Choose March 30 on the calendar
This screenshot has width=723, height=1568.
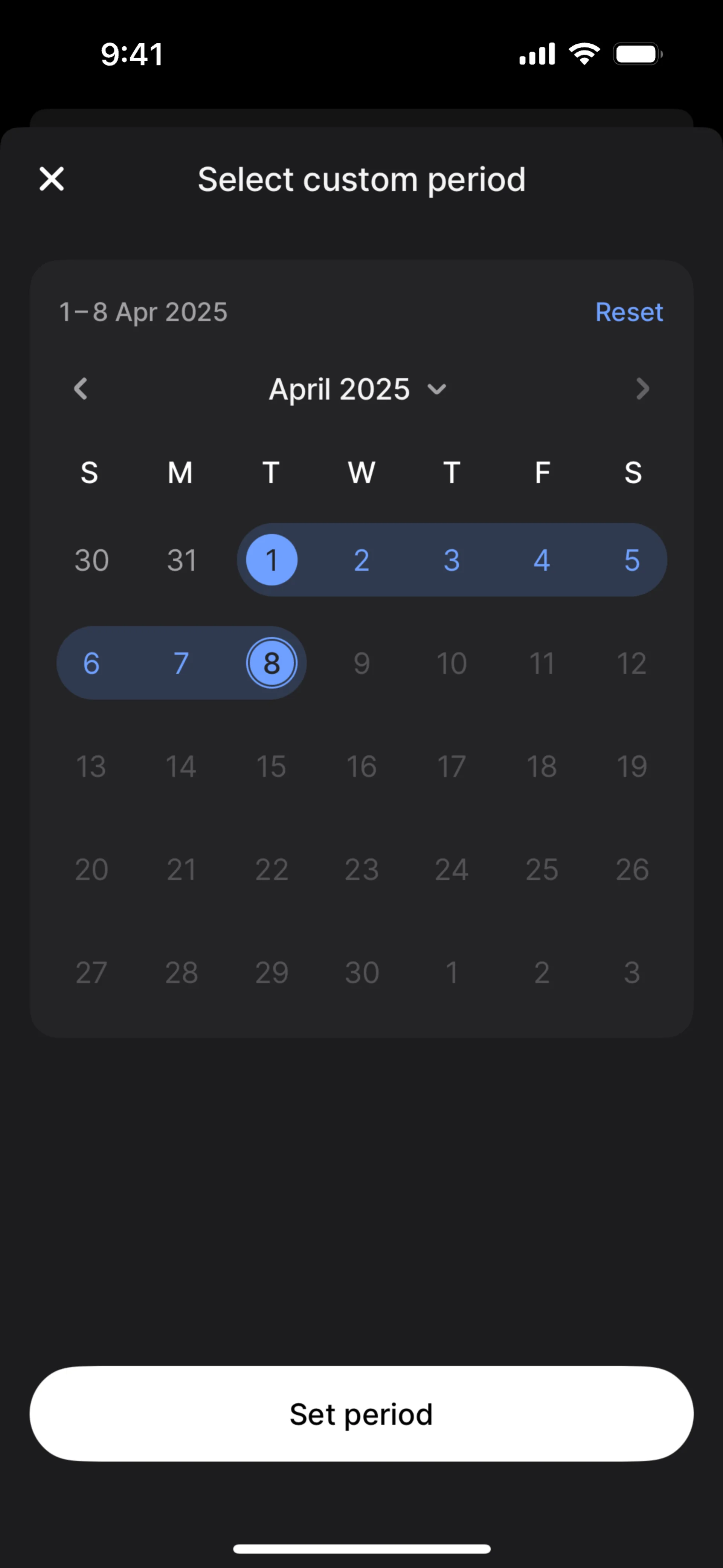[x=91, y=560]
